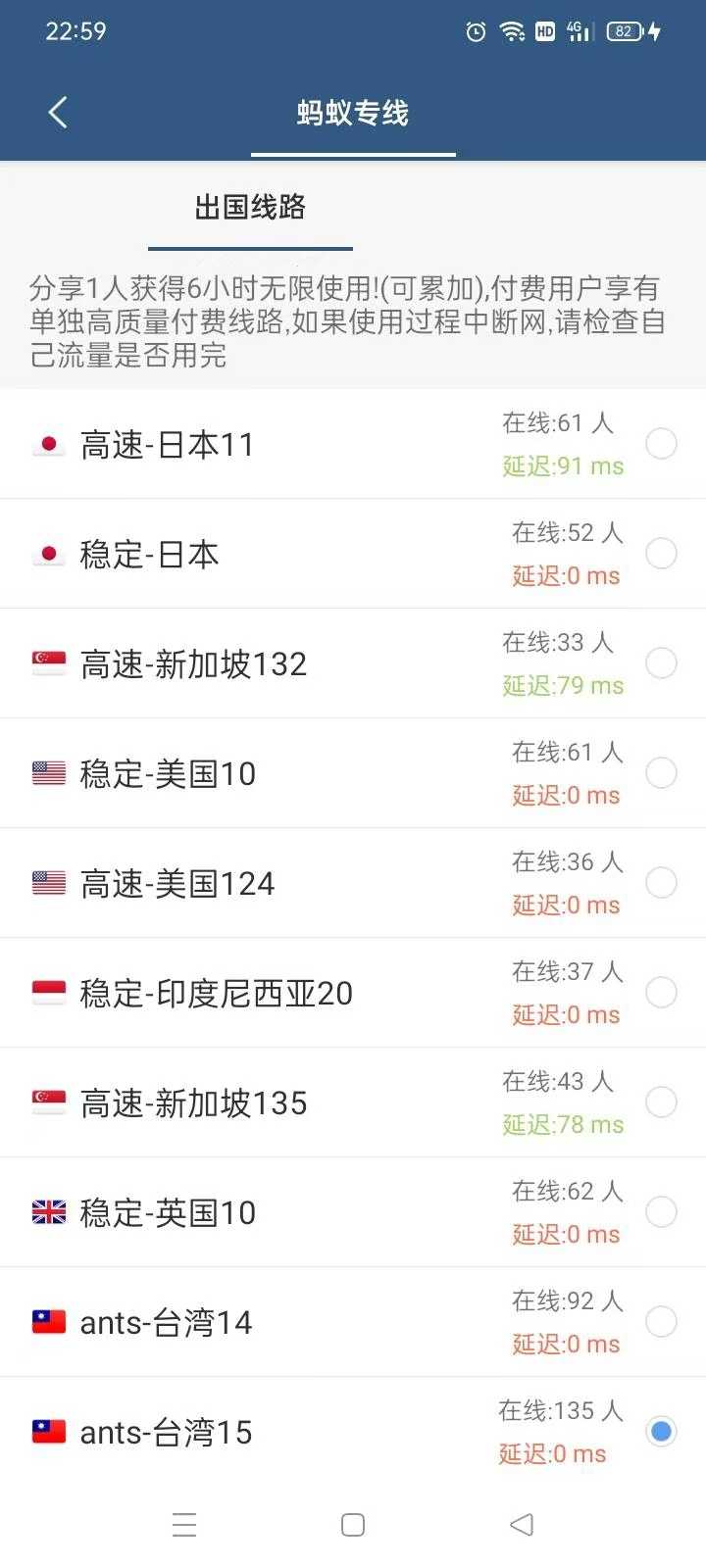The image size is (706, 1568).
Task: Go back using the top-left arrow
Action: pyautogui.click(x=58, y=113)
